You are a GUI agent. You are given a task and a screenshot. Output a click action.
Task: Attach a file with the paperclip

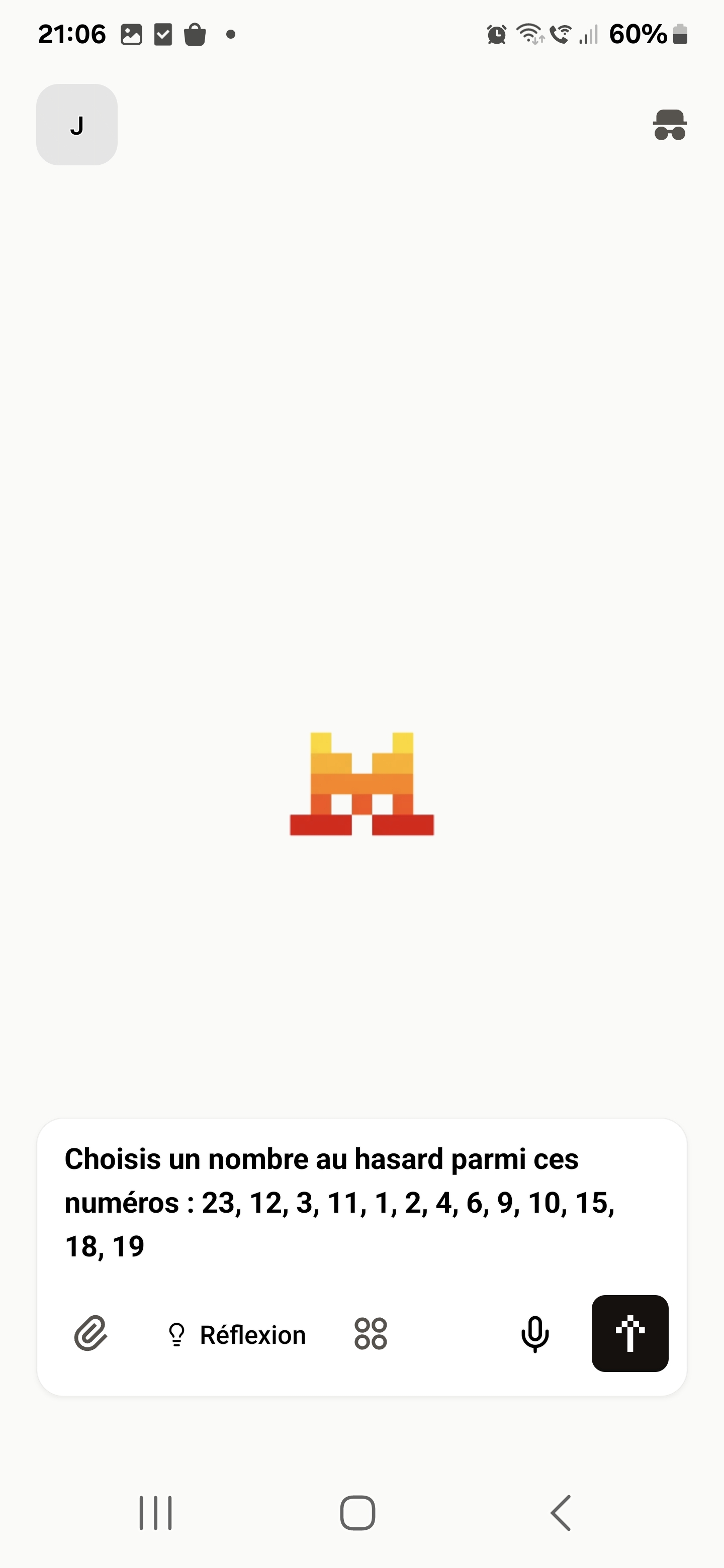click(90, 1334)
